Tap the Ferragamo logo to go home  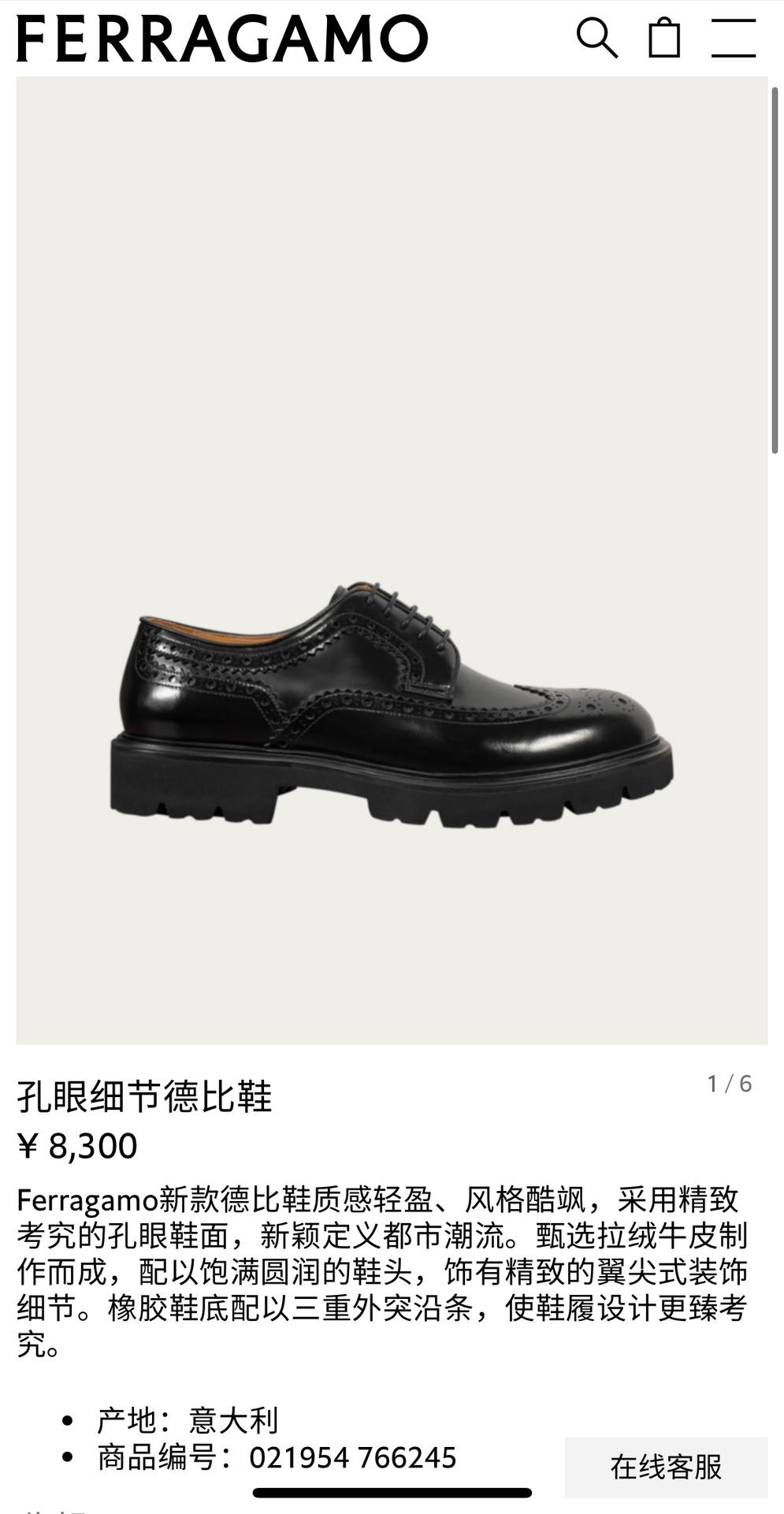point(221,38)
